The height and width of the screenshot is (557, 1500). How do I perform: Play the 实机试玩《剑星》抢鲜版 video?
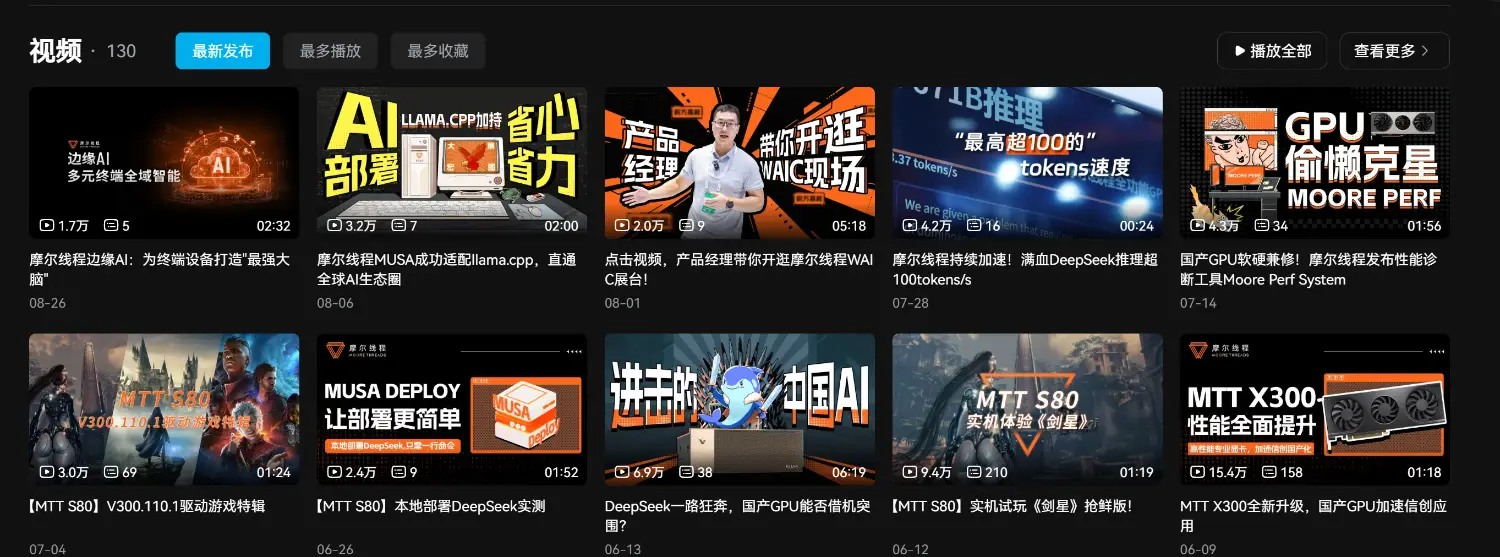pos(1027,409)
